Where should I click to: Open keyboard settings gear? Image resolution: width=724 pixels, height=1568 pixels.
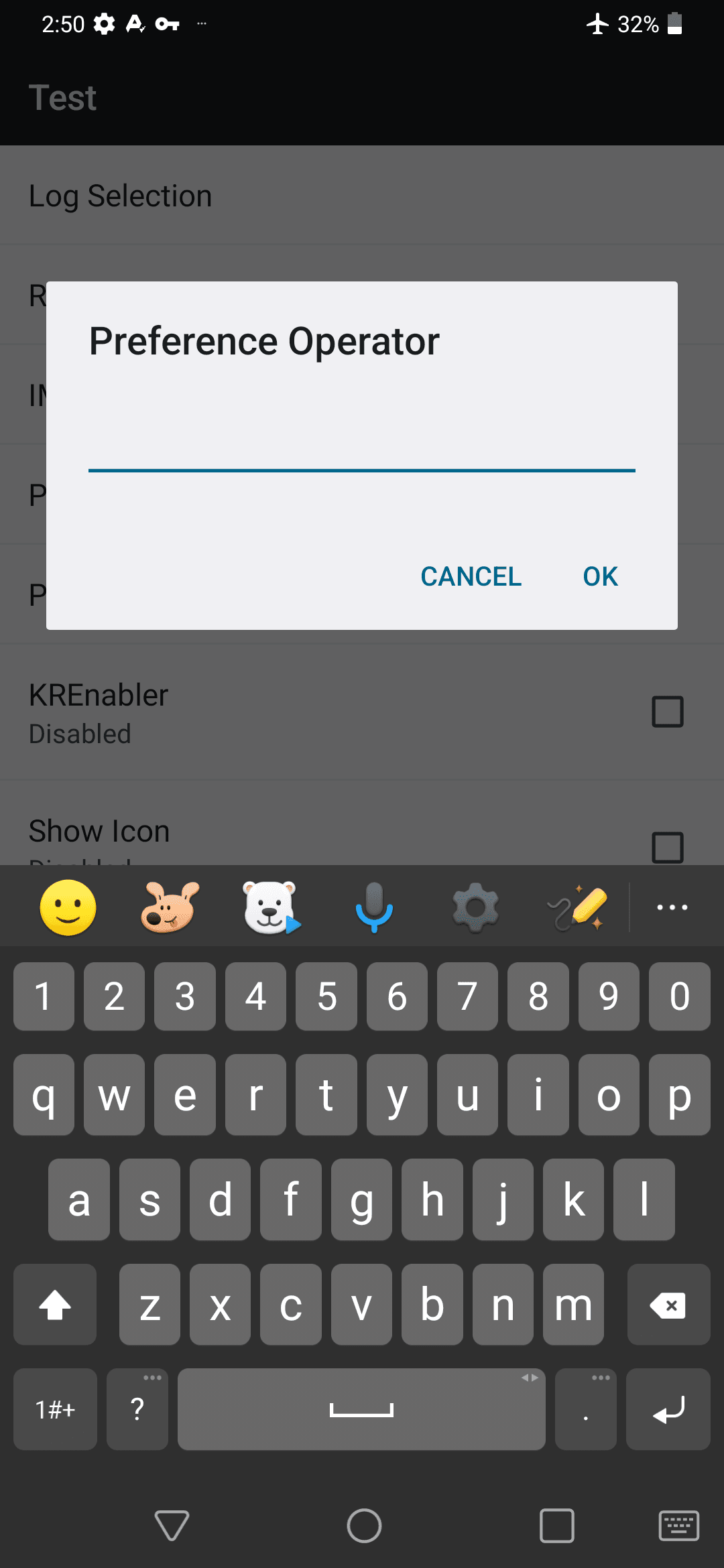475,908
